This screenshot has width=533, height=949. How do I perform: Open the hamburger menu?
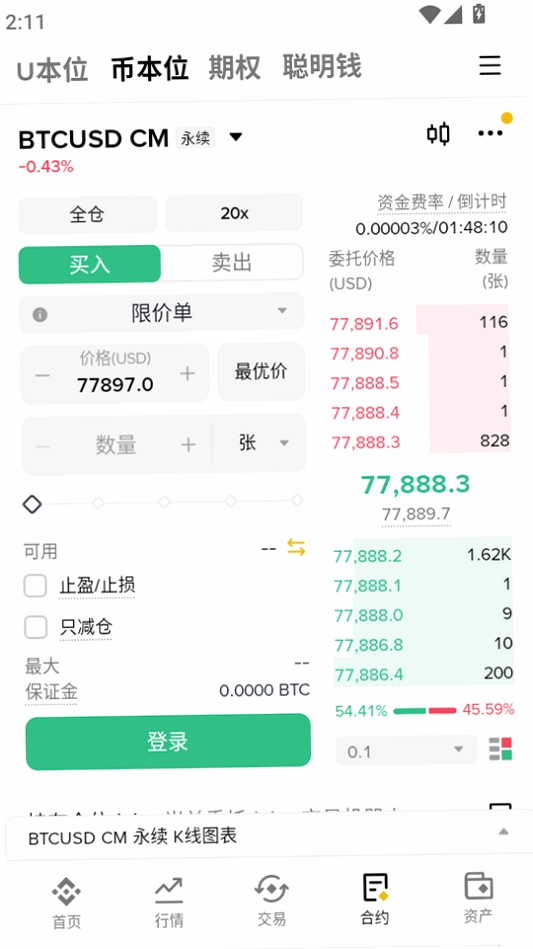489,65
